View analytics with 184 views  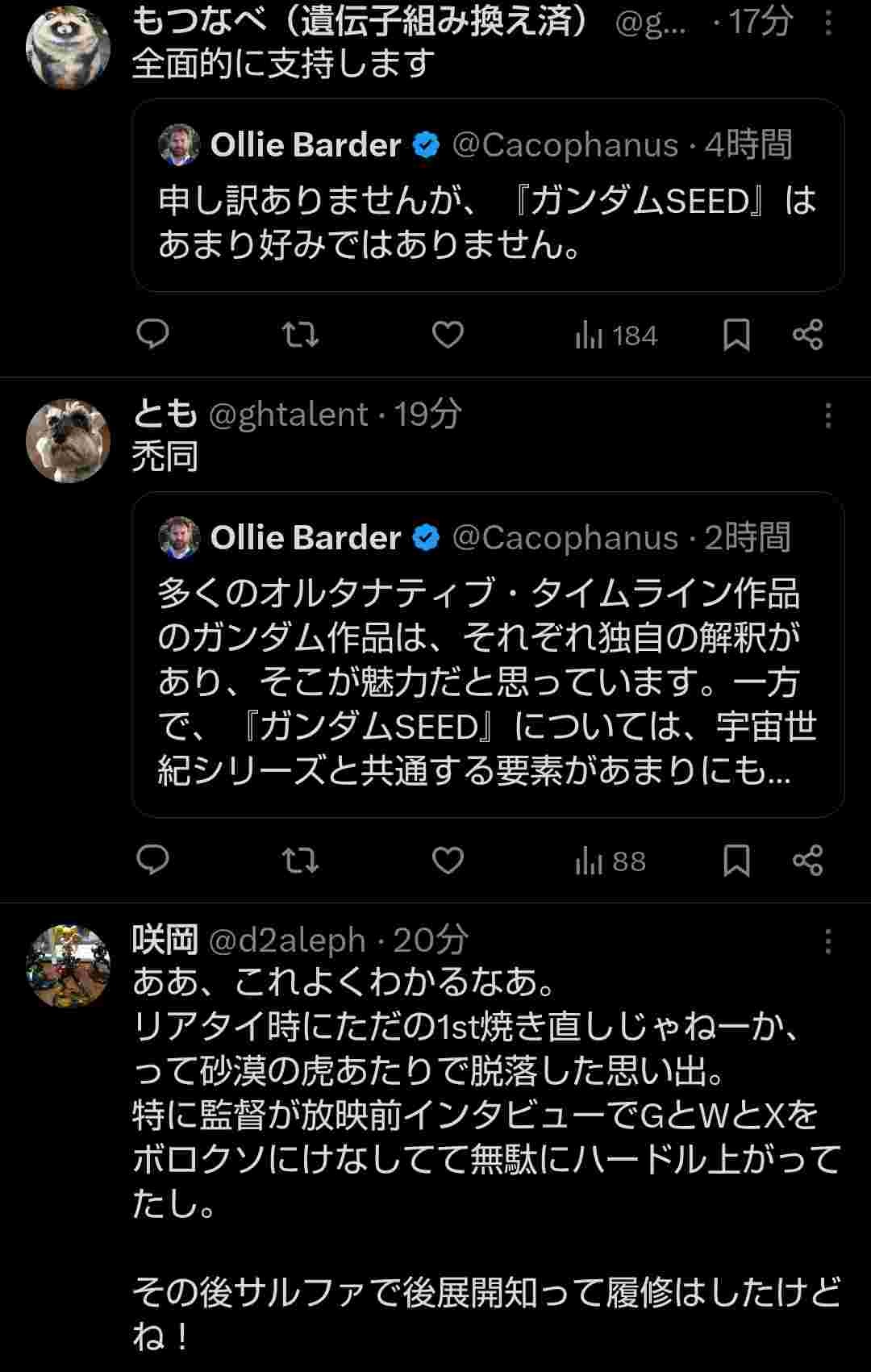point(616,336)
